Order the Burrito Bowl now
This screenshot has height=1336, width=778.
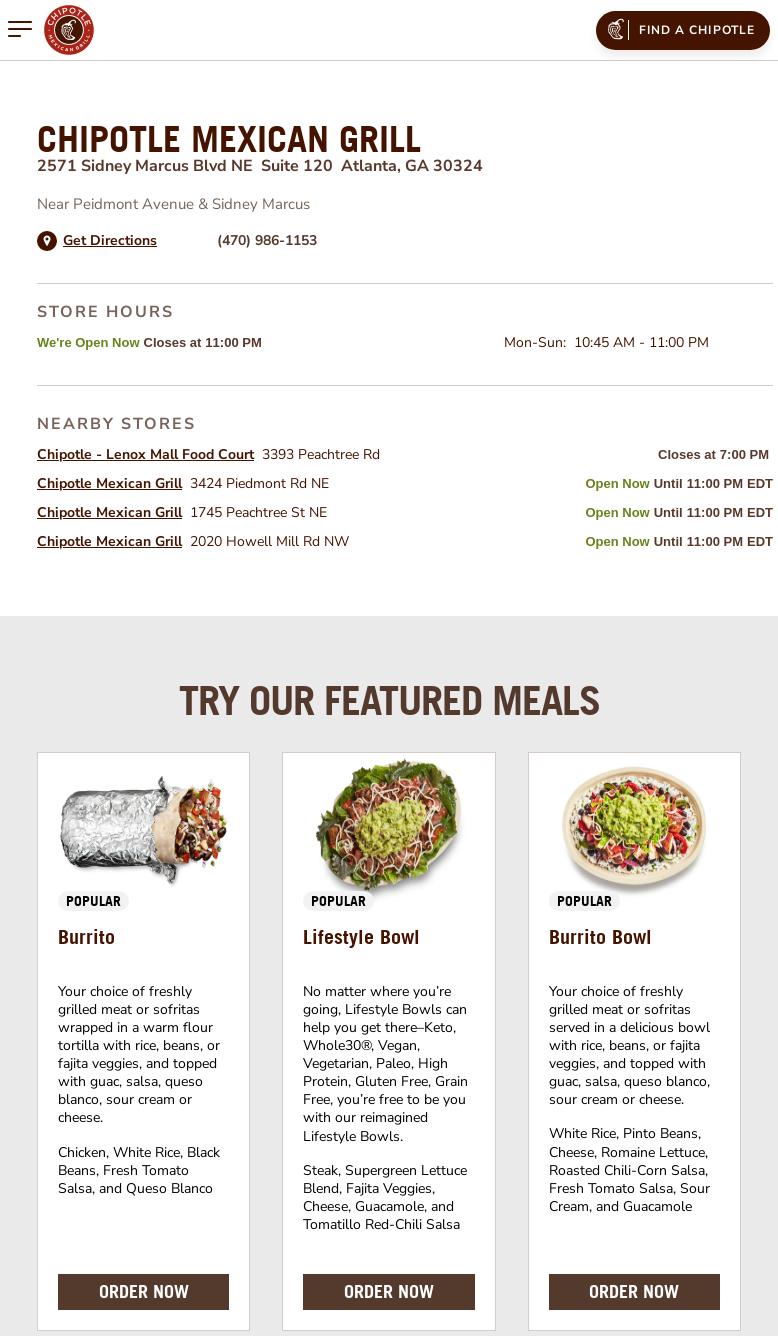coord(634,1292)
